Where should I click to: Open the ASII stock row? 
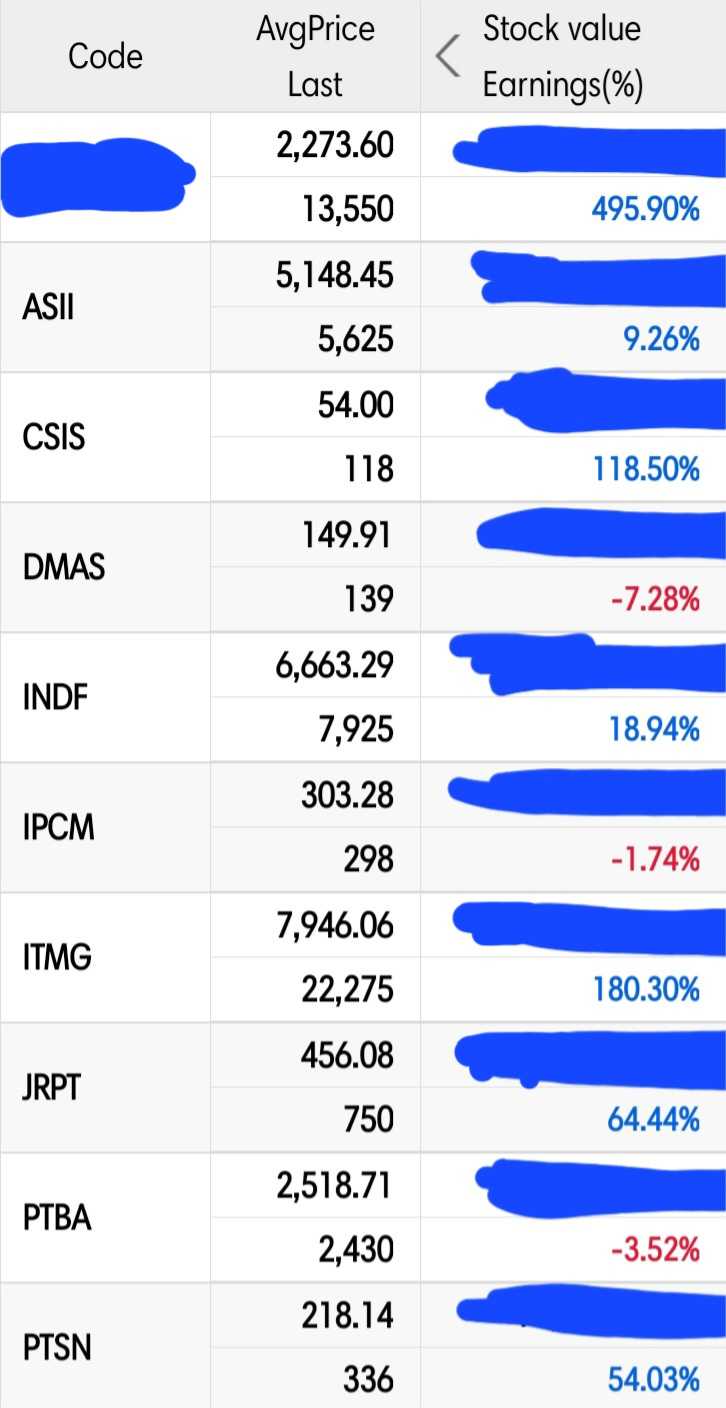coord(363,307)
